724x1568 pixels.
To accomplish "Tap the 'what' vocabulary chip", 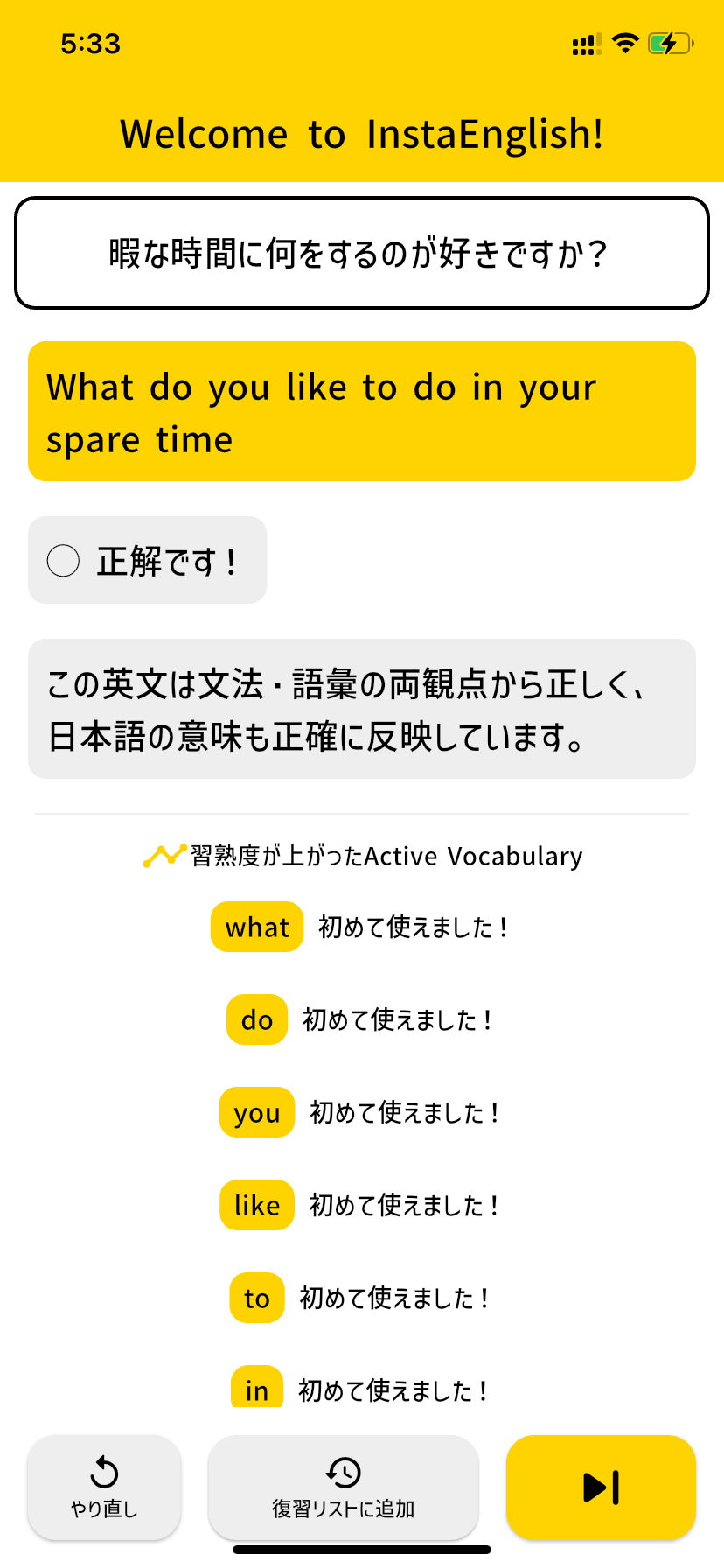I will [x=257, y=927].
